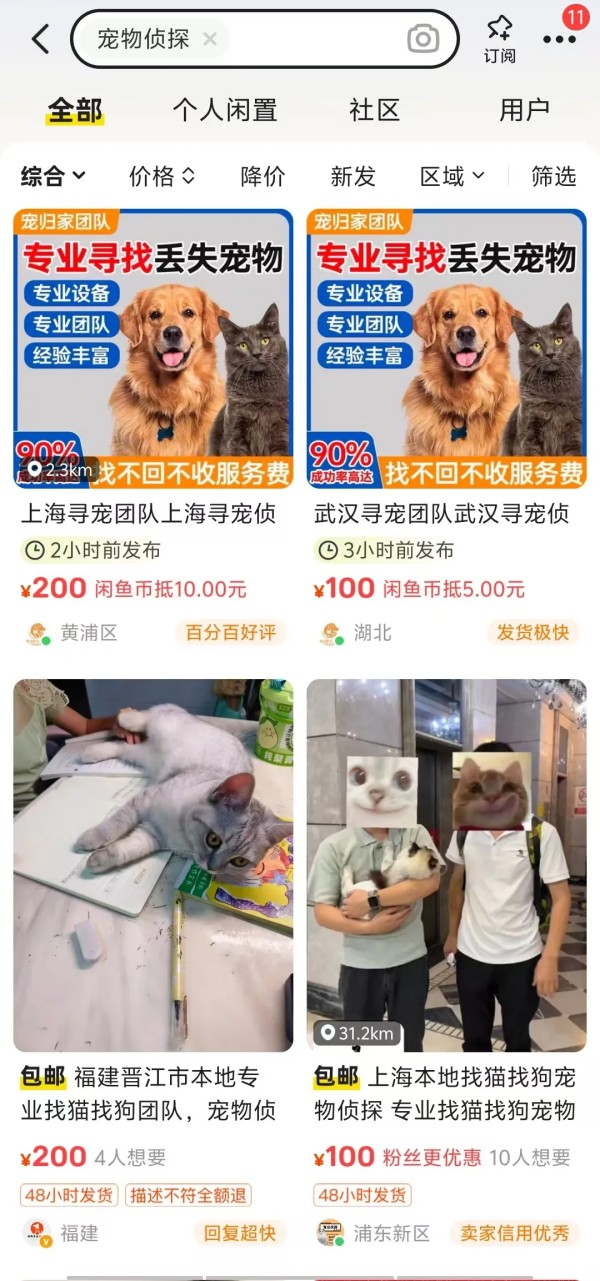Expand the 综合 sort dropdown

pos(53,177)
